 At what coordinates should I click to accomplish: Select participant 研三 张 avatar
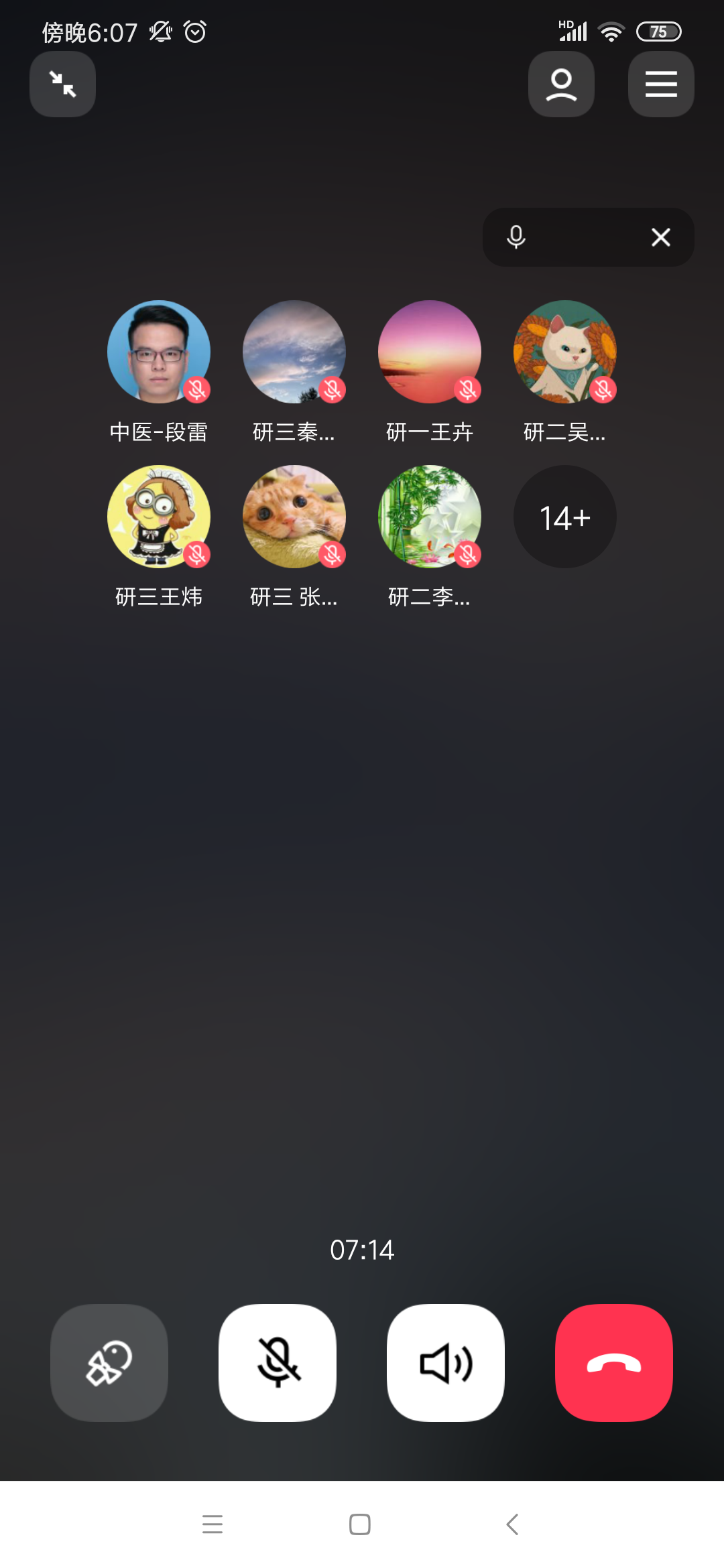click(294, 517)
